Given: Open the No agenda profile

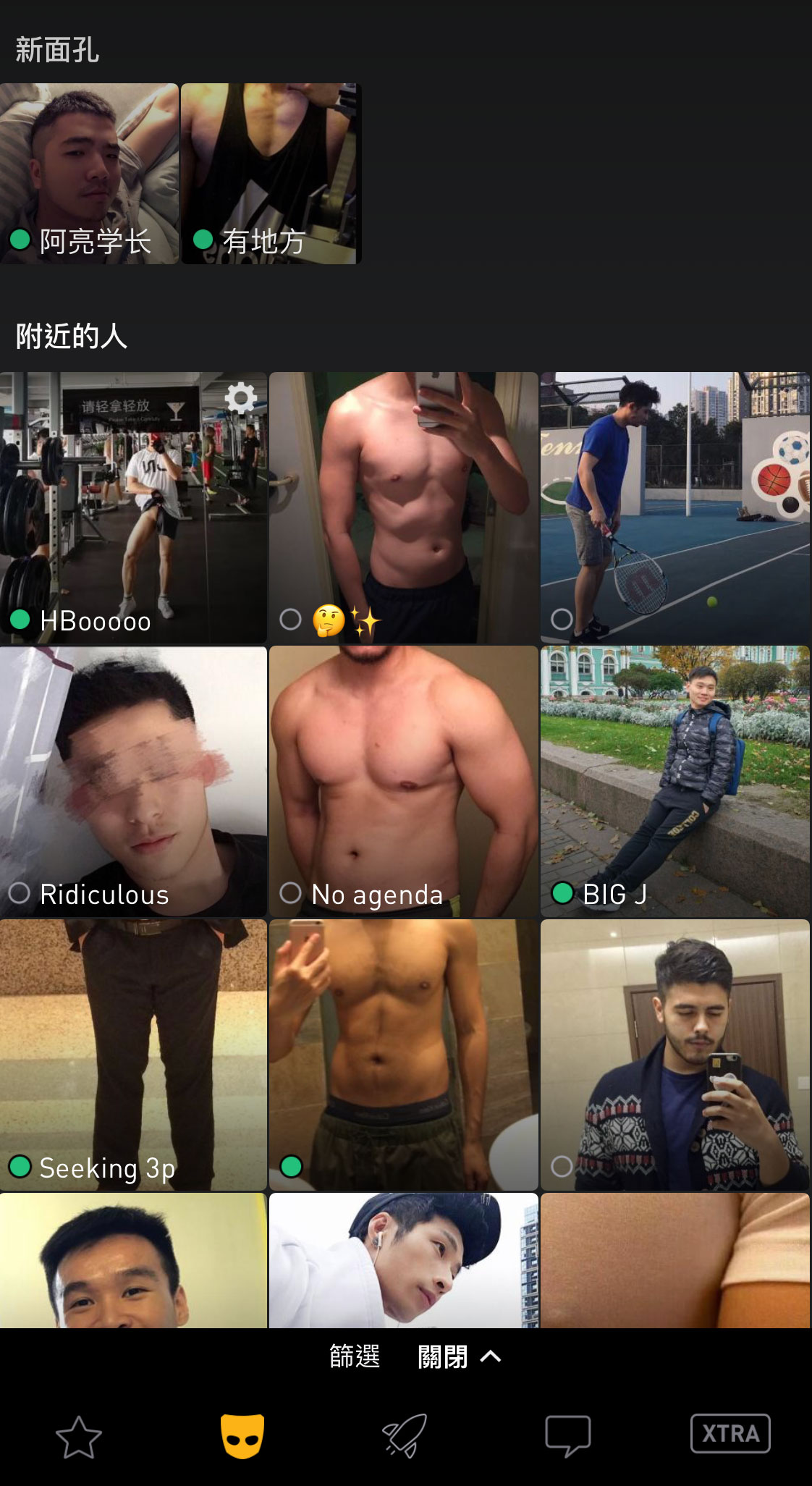Looking at the screenshot, I should (x=403, y=782).
